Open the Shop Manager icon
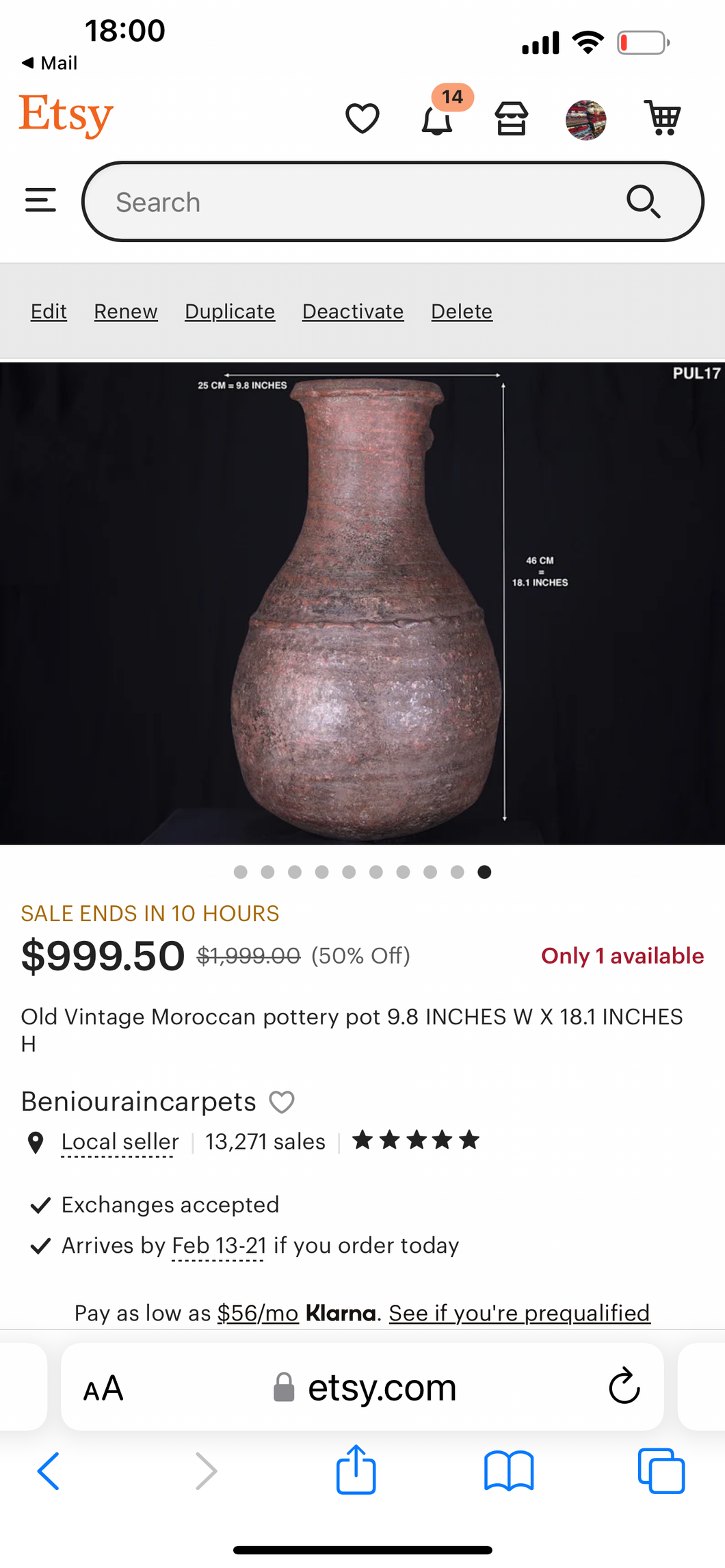The height and width of the screenshot is (1568, 725). pos(512,119)
